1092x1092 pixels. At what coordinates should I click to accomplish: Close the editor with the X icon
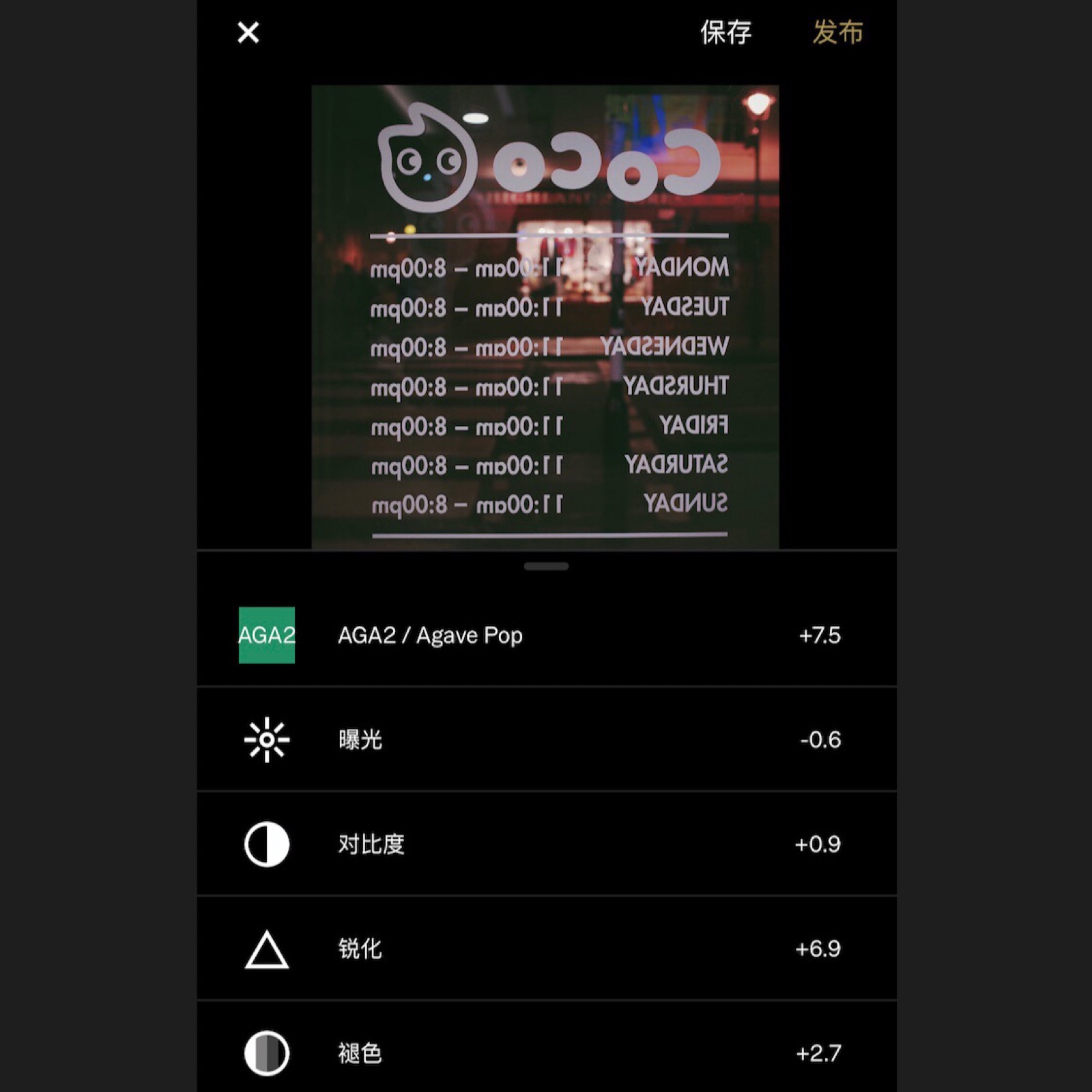coord(248,32)
